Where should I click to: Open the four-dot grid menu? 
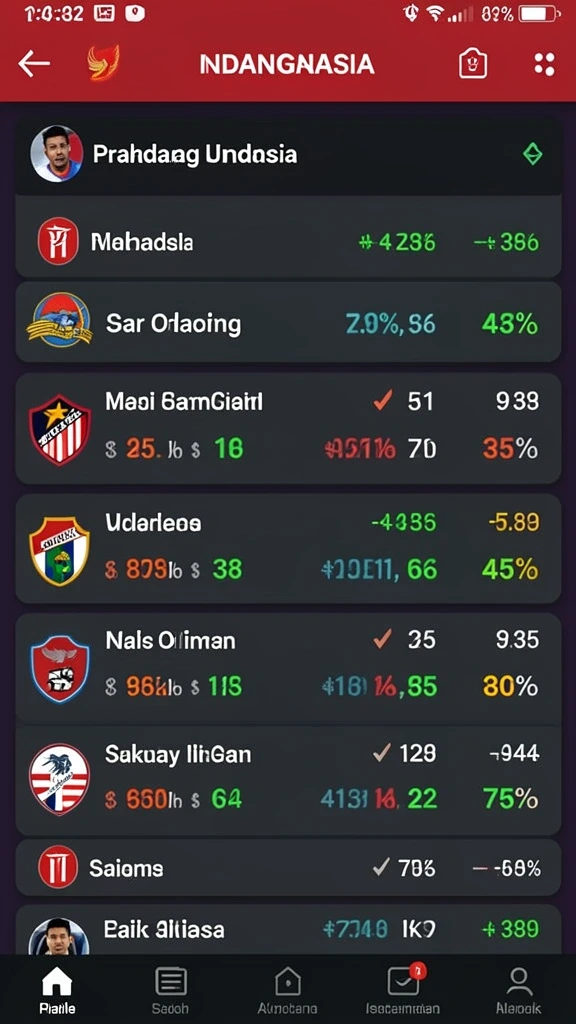tap(544, 64)
